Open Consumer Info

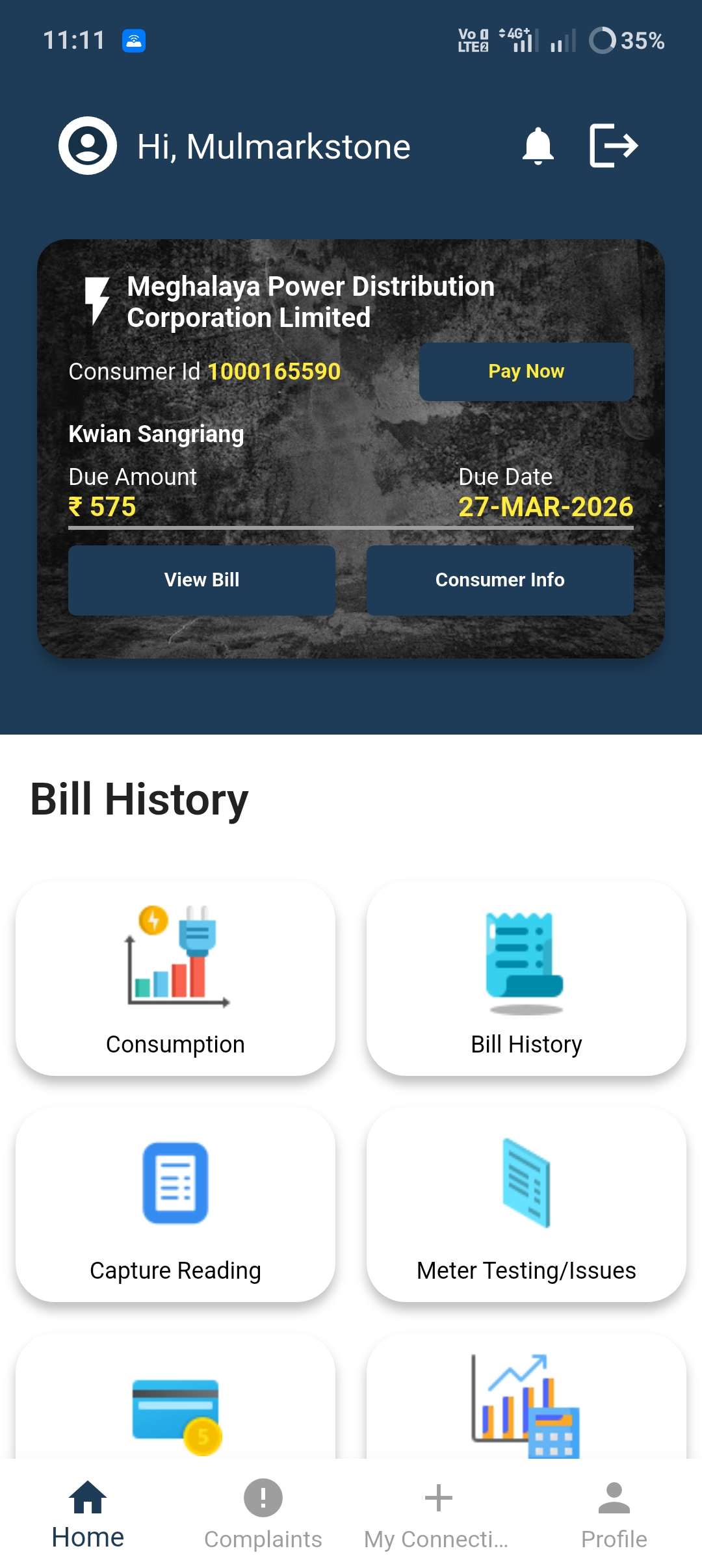500,580
